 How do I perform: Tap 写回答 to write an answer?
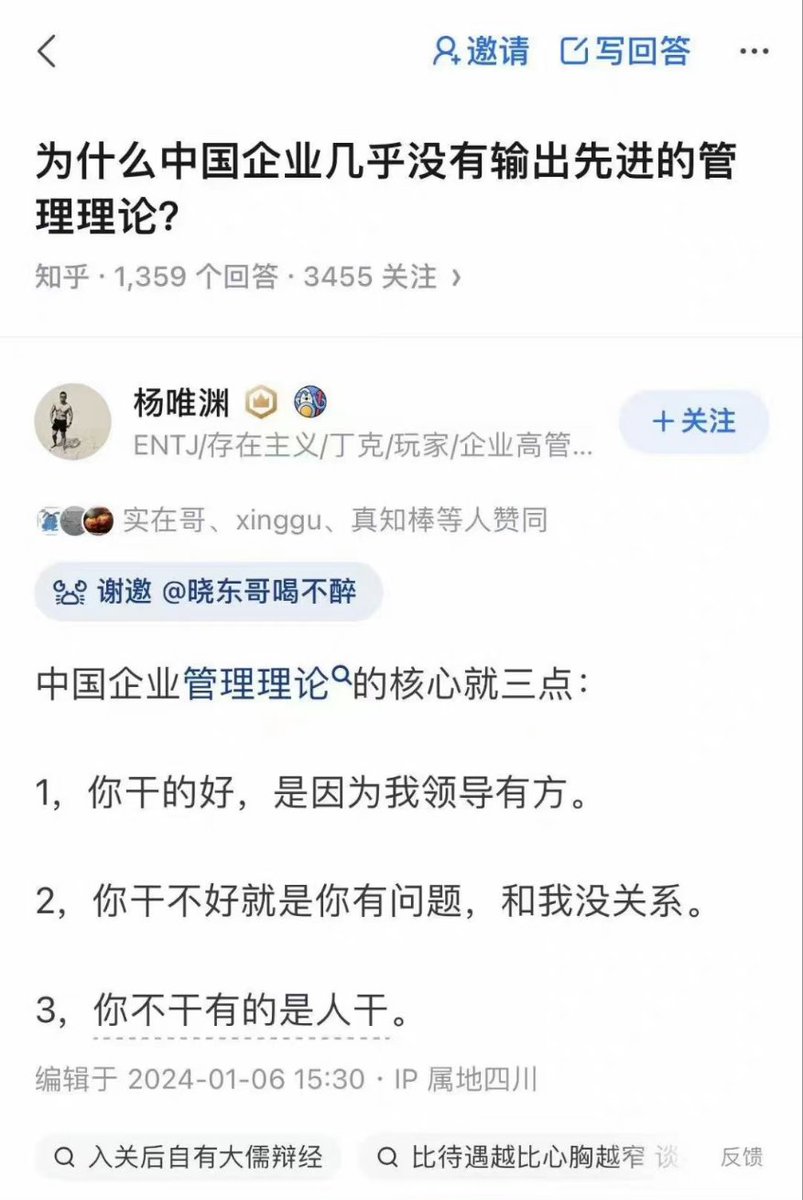click(626, 51)
